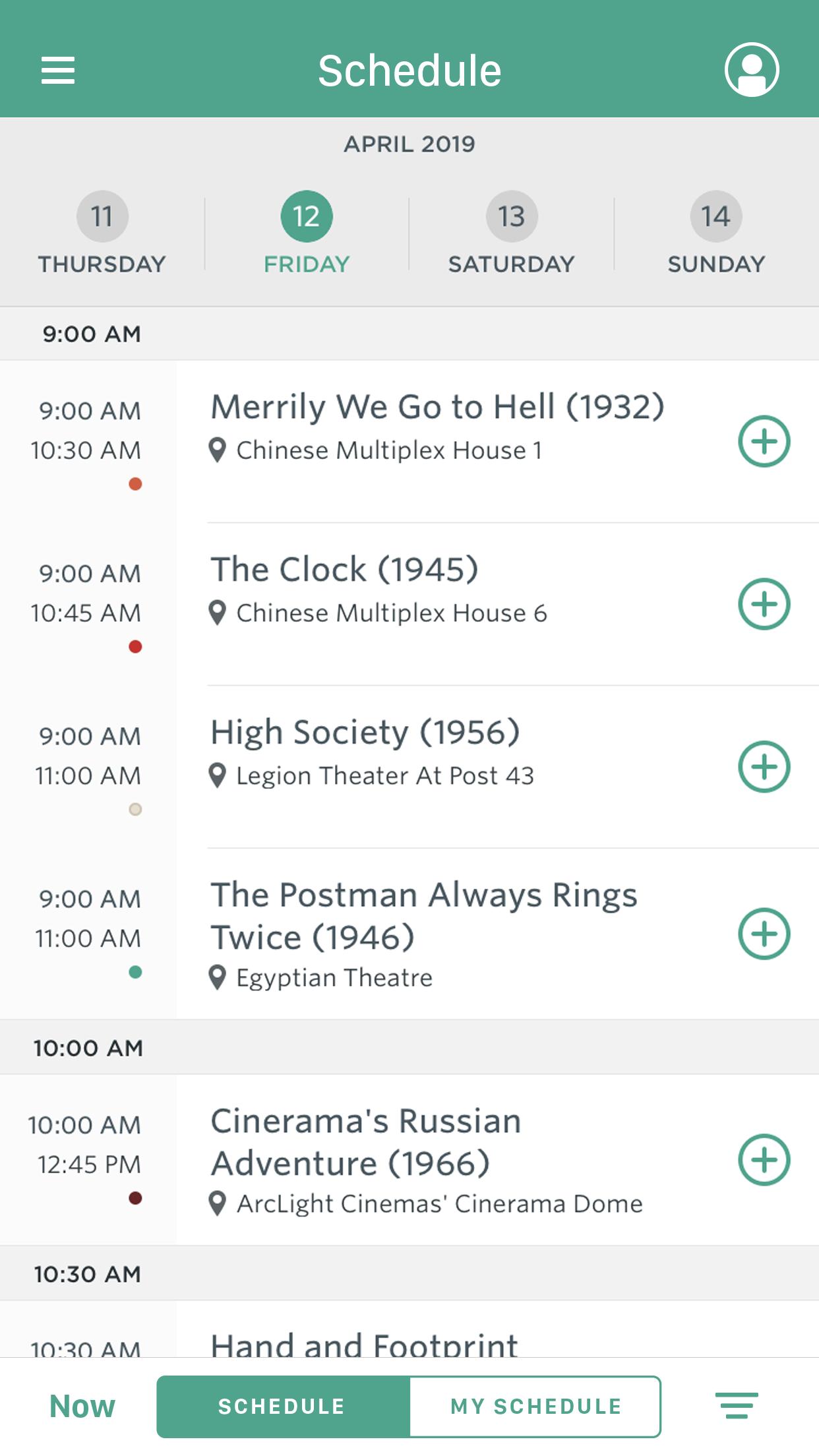
Task: Click the red dot beside The Clock
Action: tap(136, 646)
